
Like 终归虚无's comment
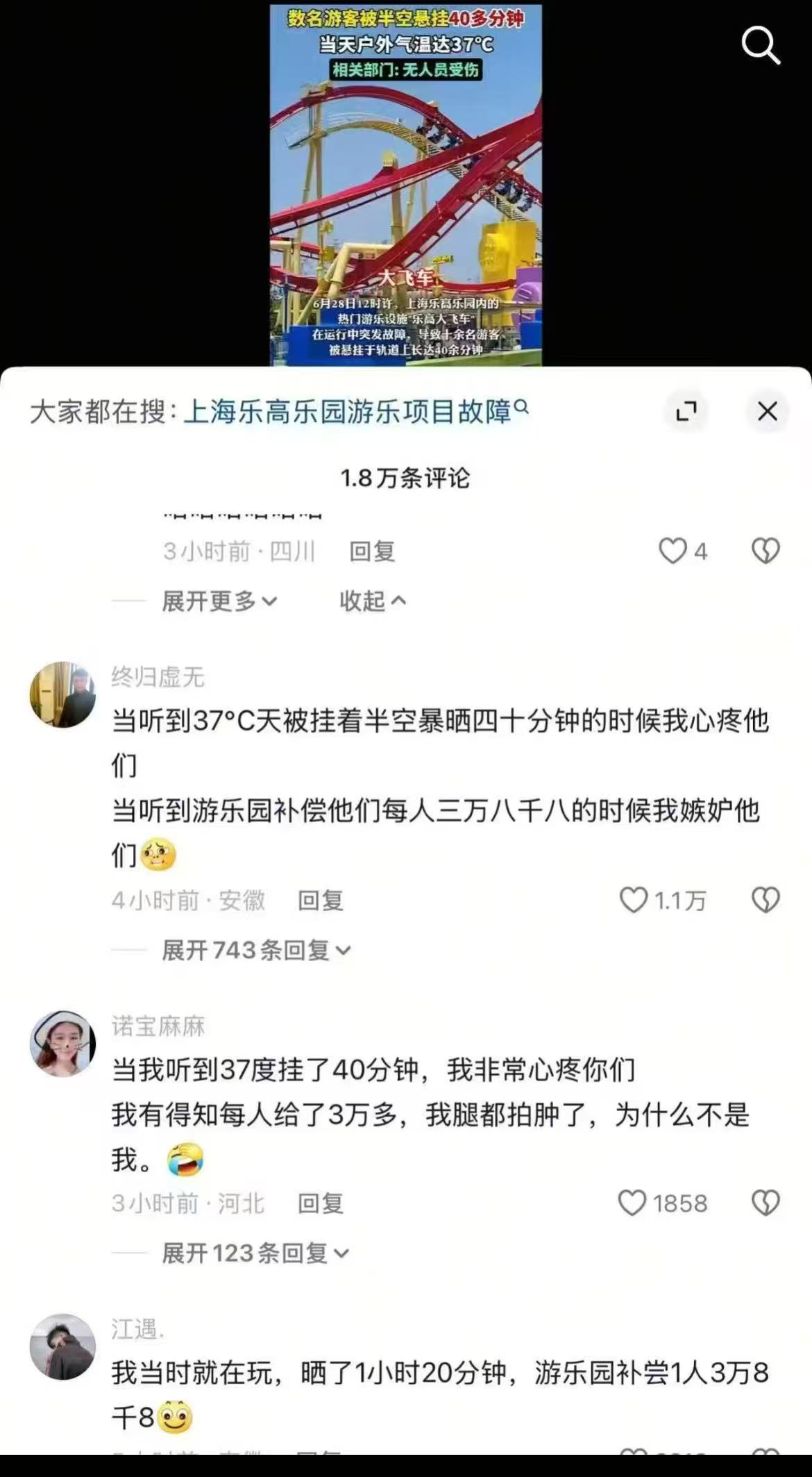[x=634, y=901]
